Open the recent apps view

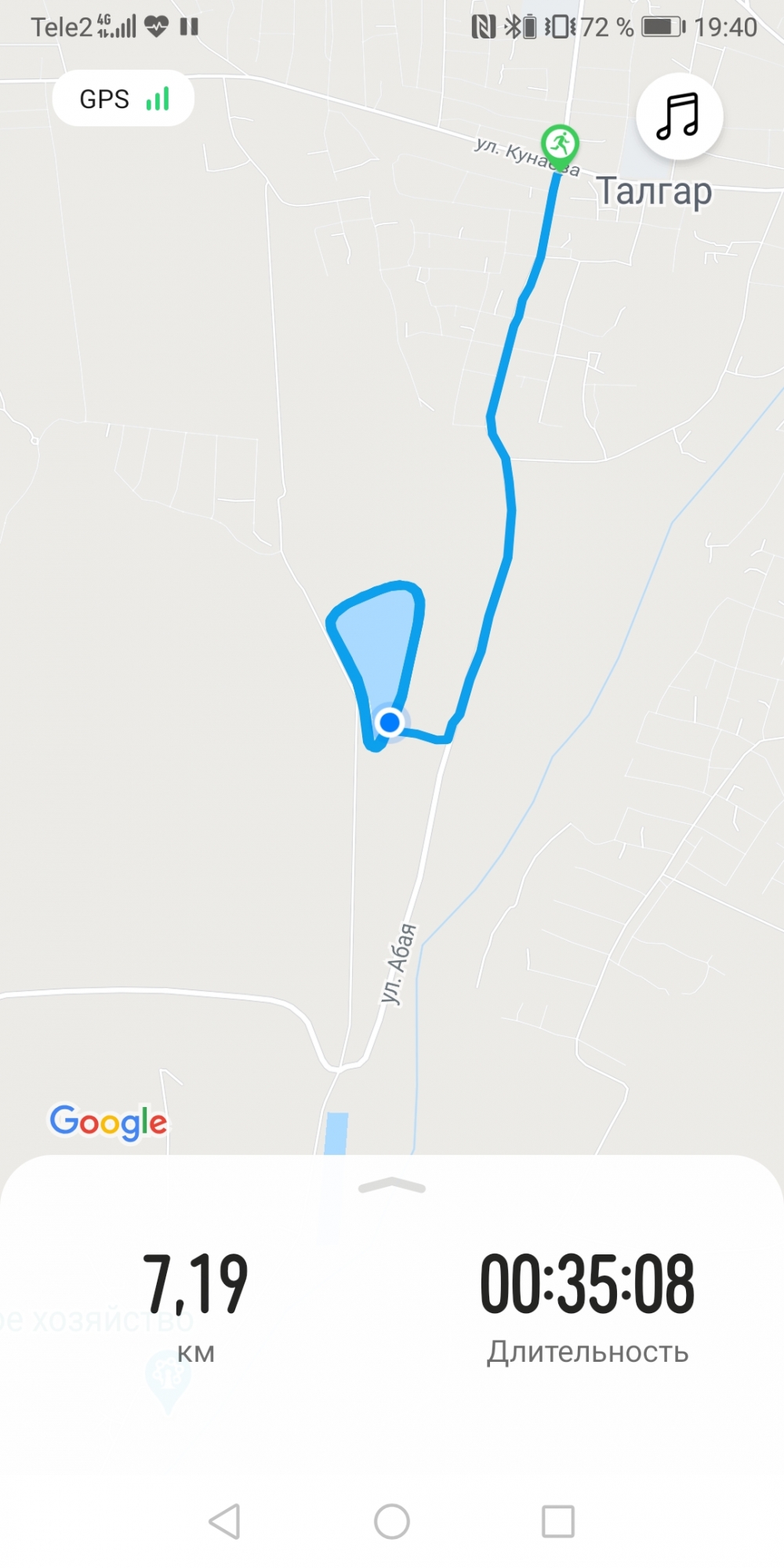[x=558, y=1522]
